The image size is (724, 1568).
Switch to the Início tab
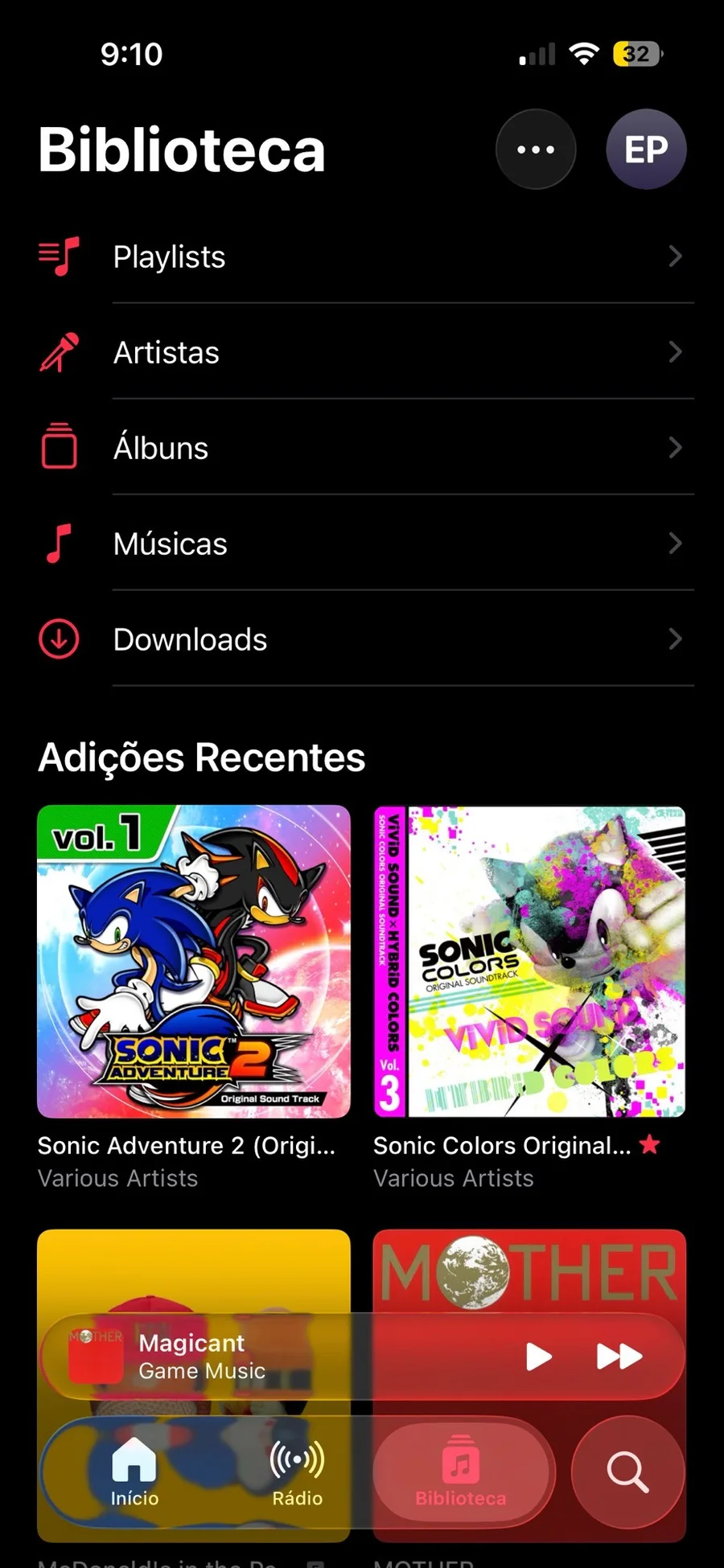[134, 1472]
